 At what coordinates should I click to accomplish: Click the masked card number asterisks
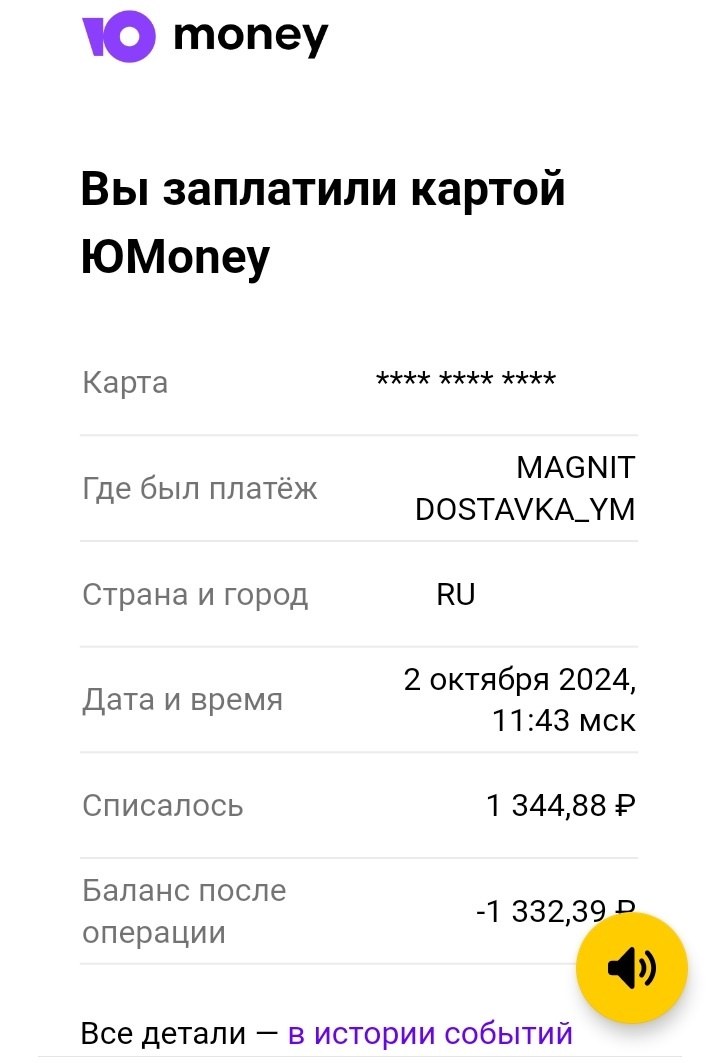466,381
